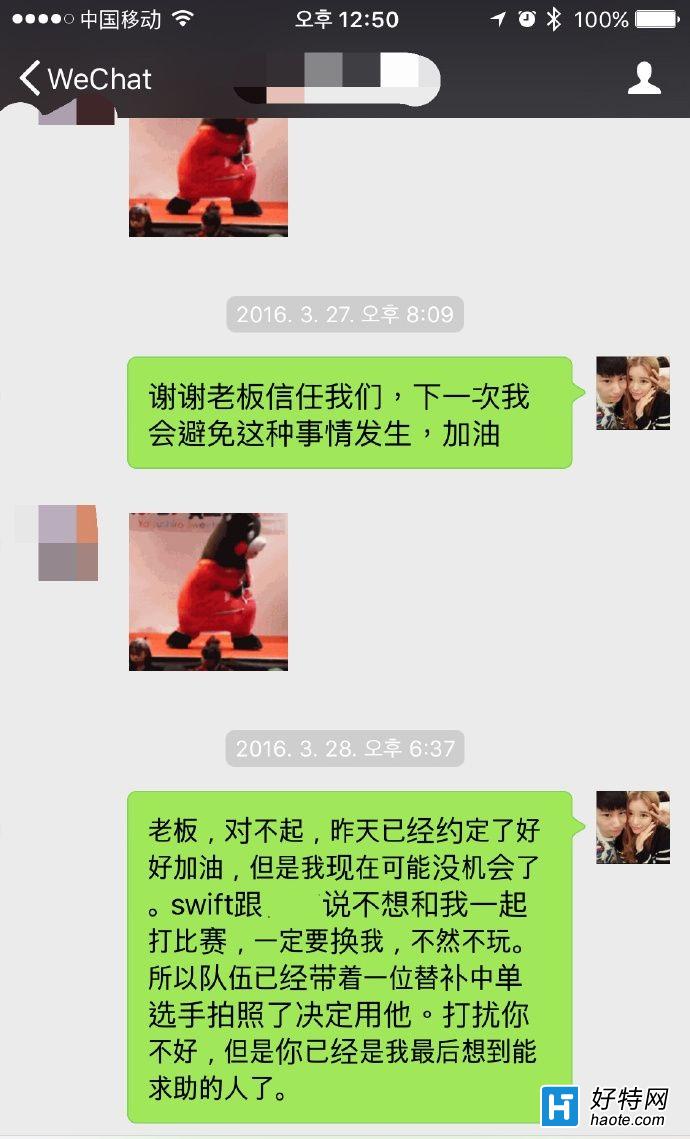Open the chat info profile icon

click(x=644, y=78)
